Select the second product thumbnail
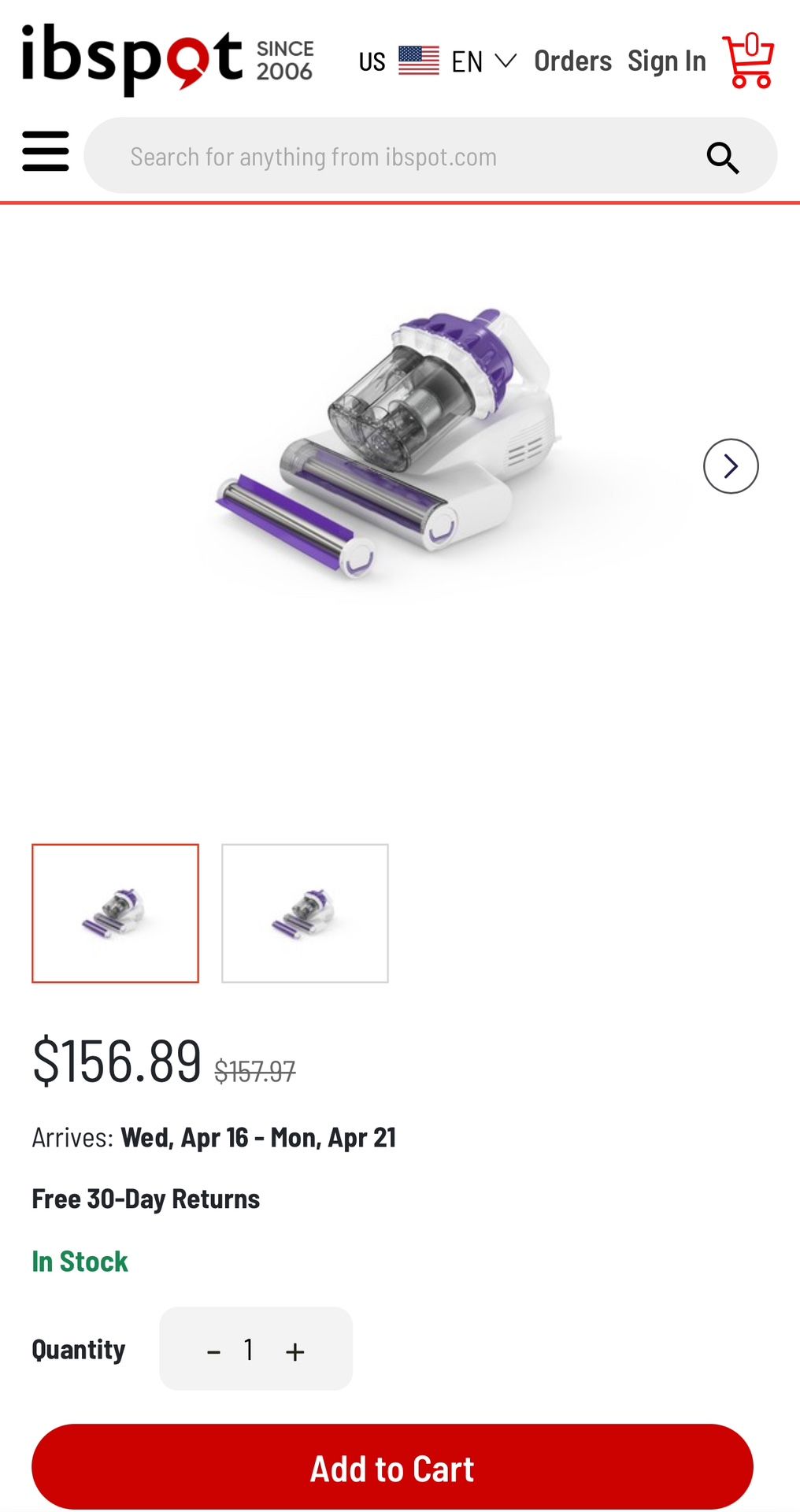This screenshot has width=800, height=1512. pos(306,913)
